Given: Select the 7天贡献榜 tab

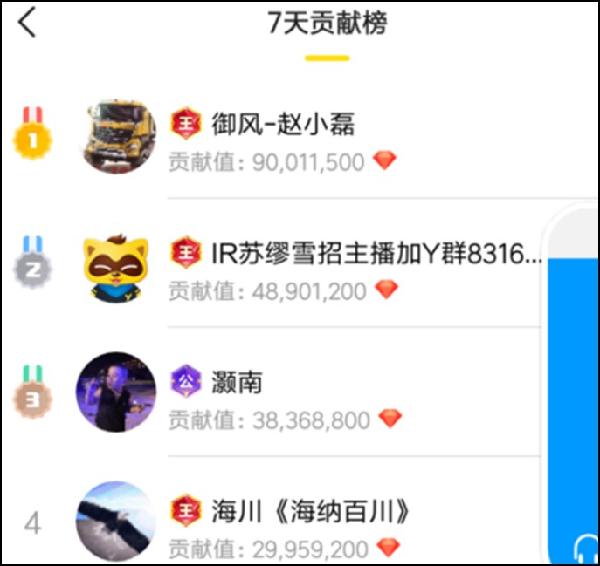Looking at the screenshot, I should 327,23.
